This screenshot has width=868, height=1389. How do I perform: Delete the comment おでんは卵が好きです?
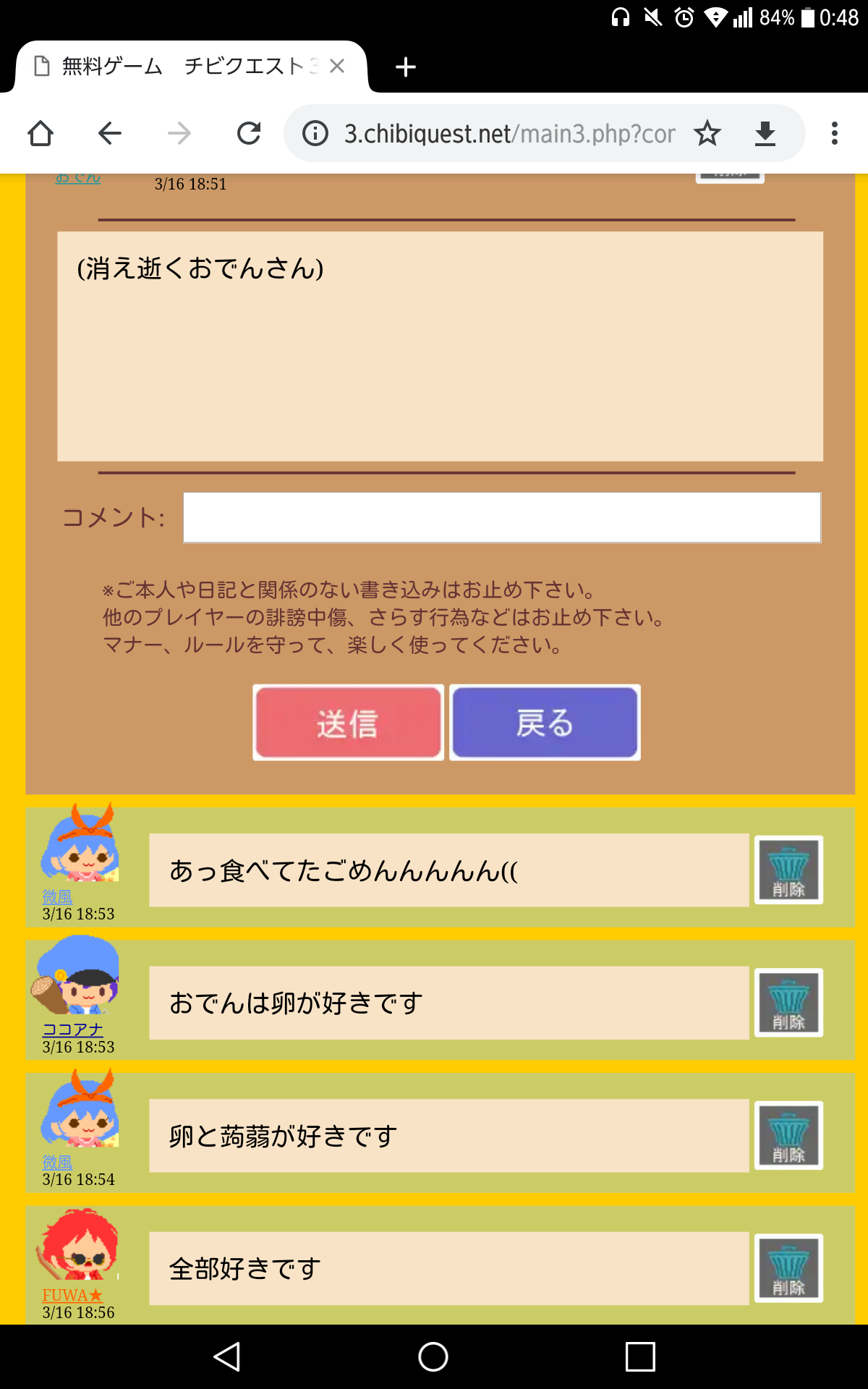788,1003
